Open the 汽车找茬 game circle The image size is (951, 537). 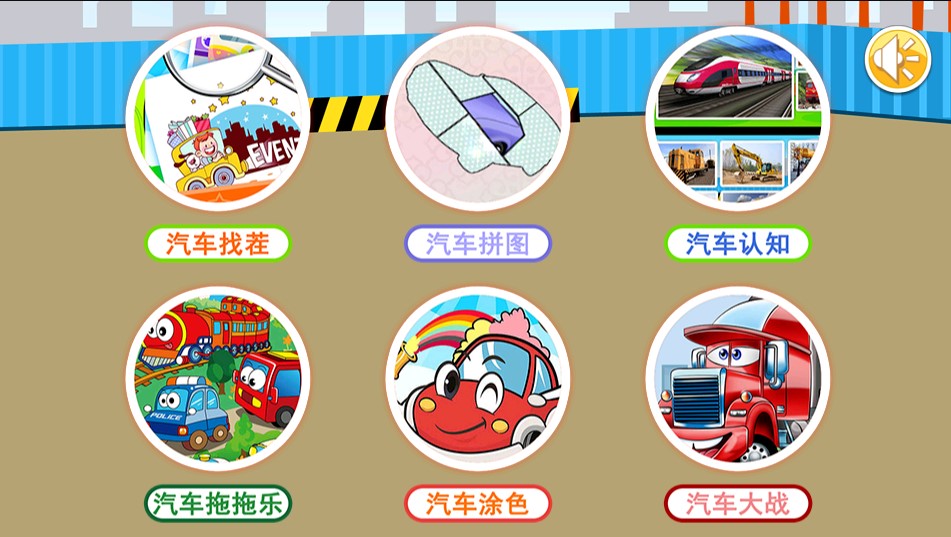[218, 118]
